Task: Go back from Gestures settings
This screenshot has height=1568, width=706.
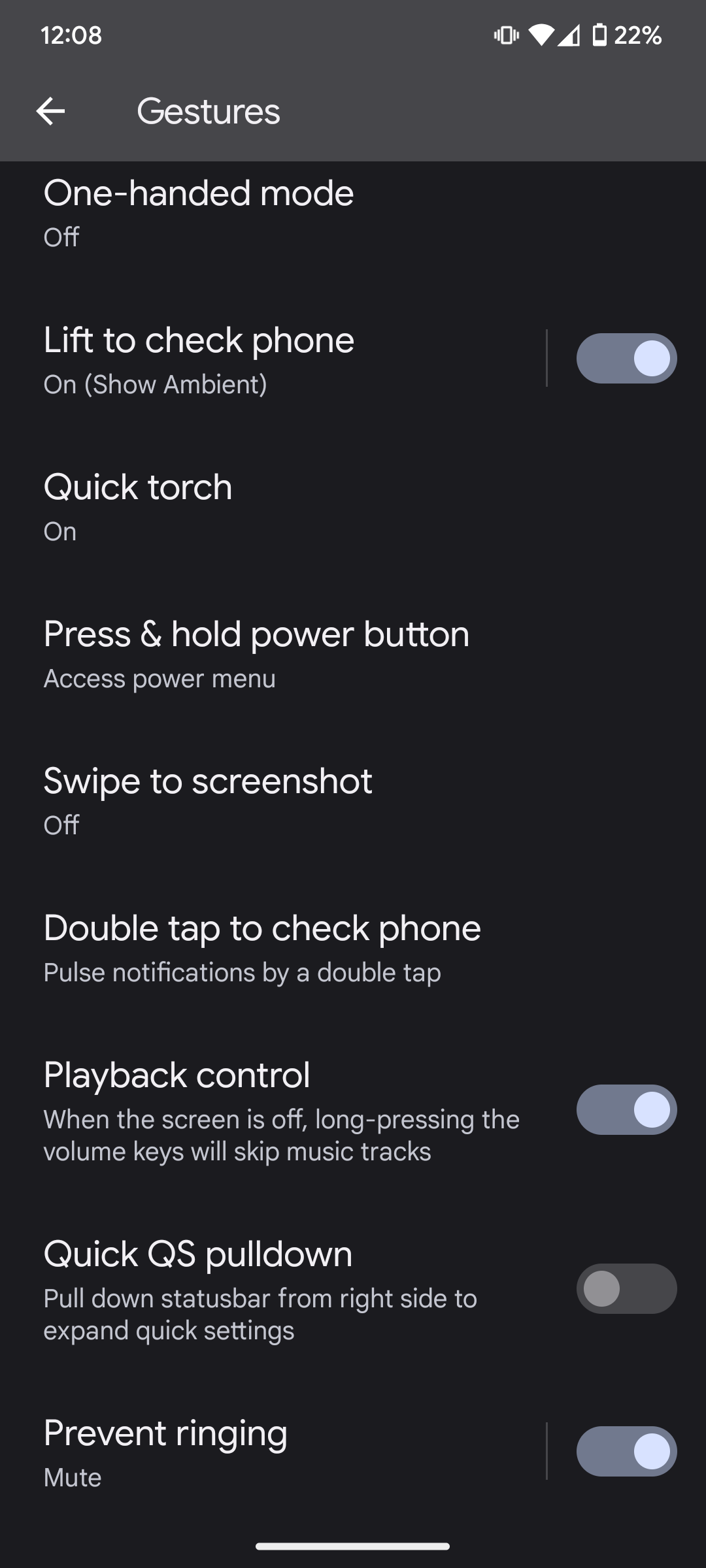Action: click(50, 111)
